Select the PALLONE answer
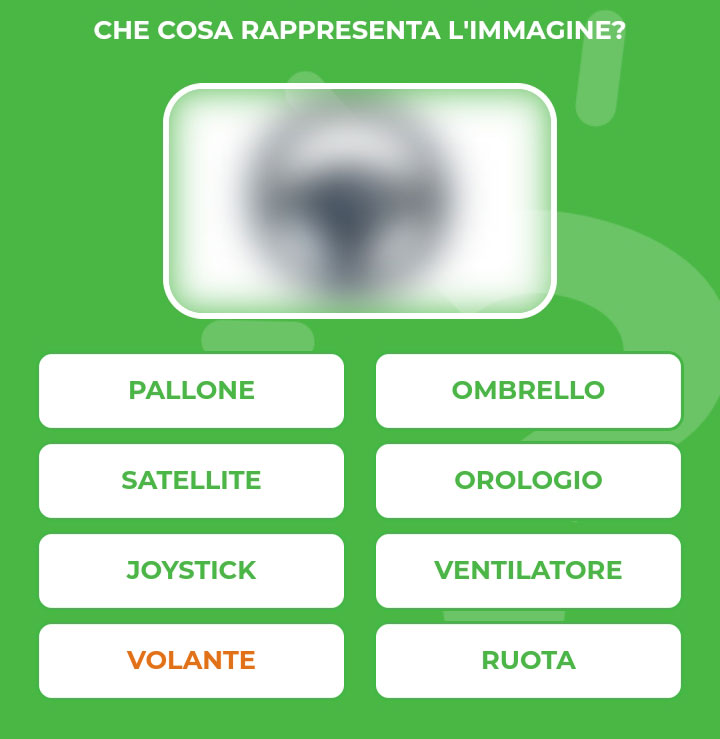 pos(191,391)
